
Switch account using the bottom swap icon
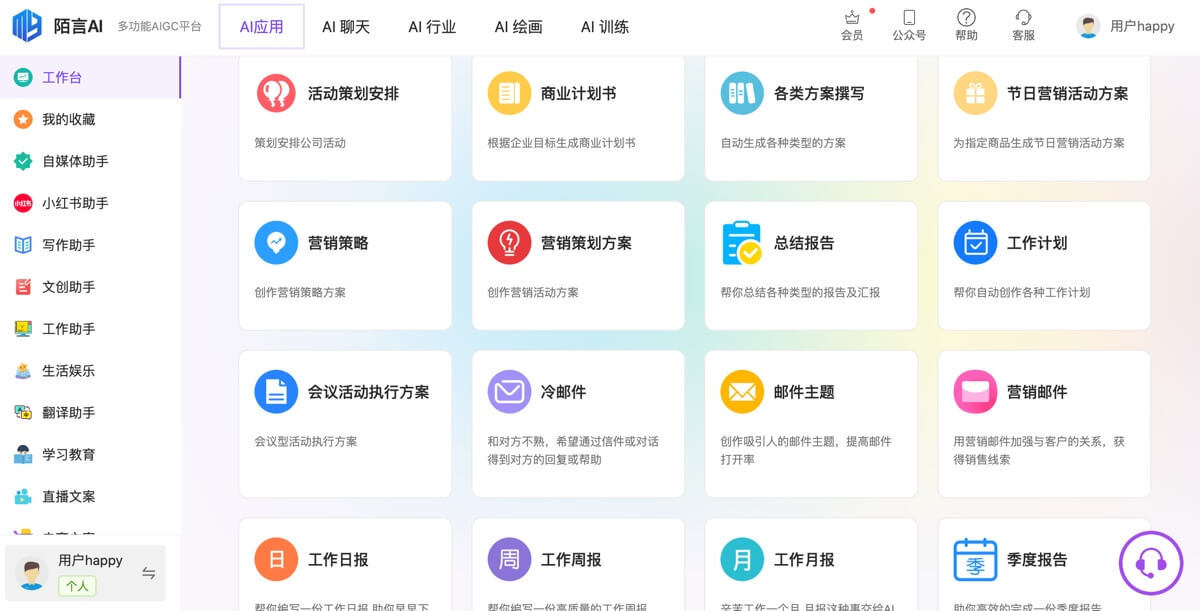[x=148, y=573]
